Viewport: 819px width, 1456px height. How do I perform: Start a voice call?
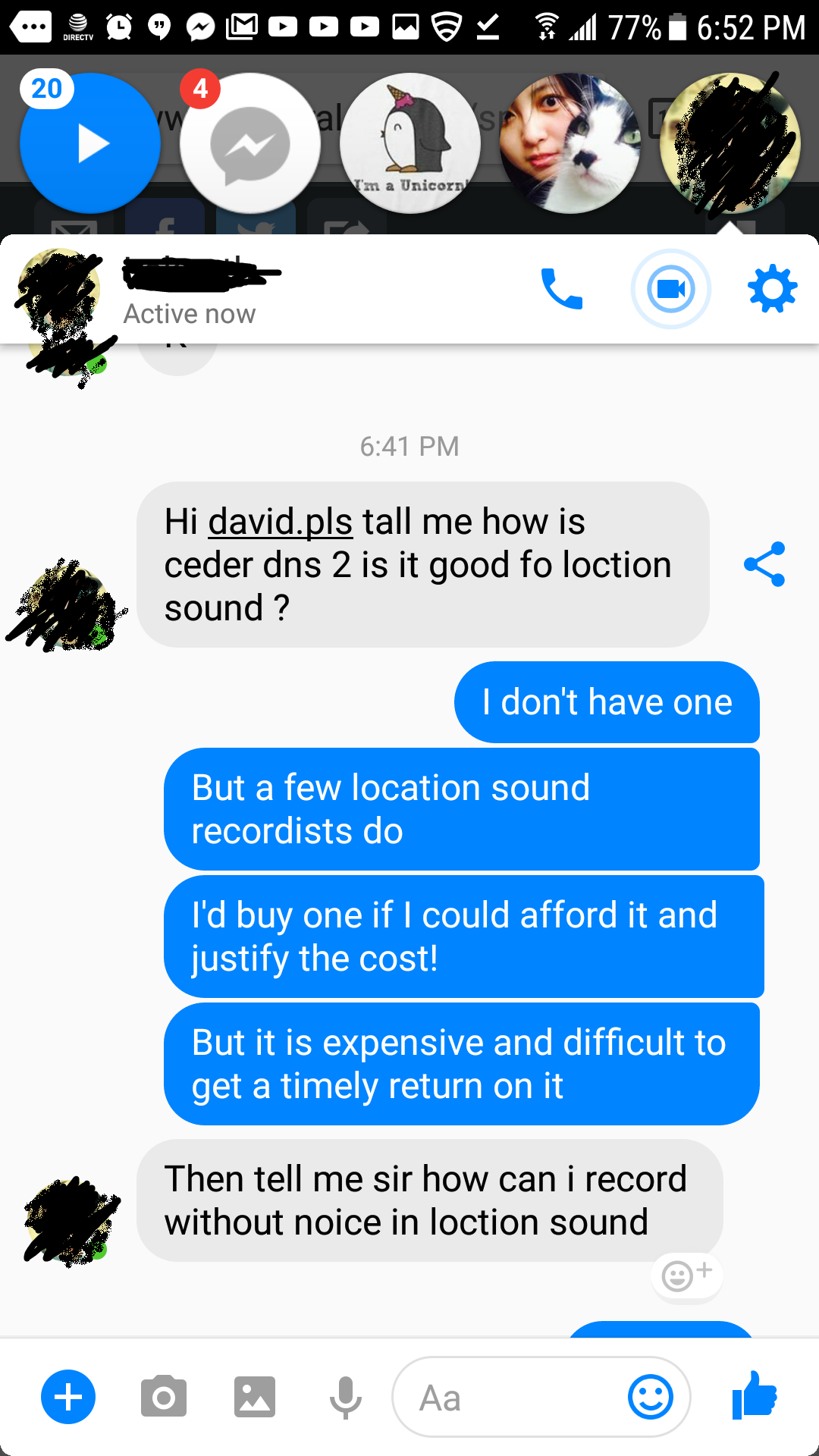[x=561, y=289]
